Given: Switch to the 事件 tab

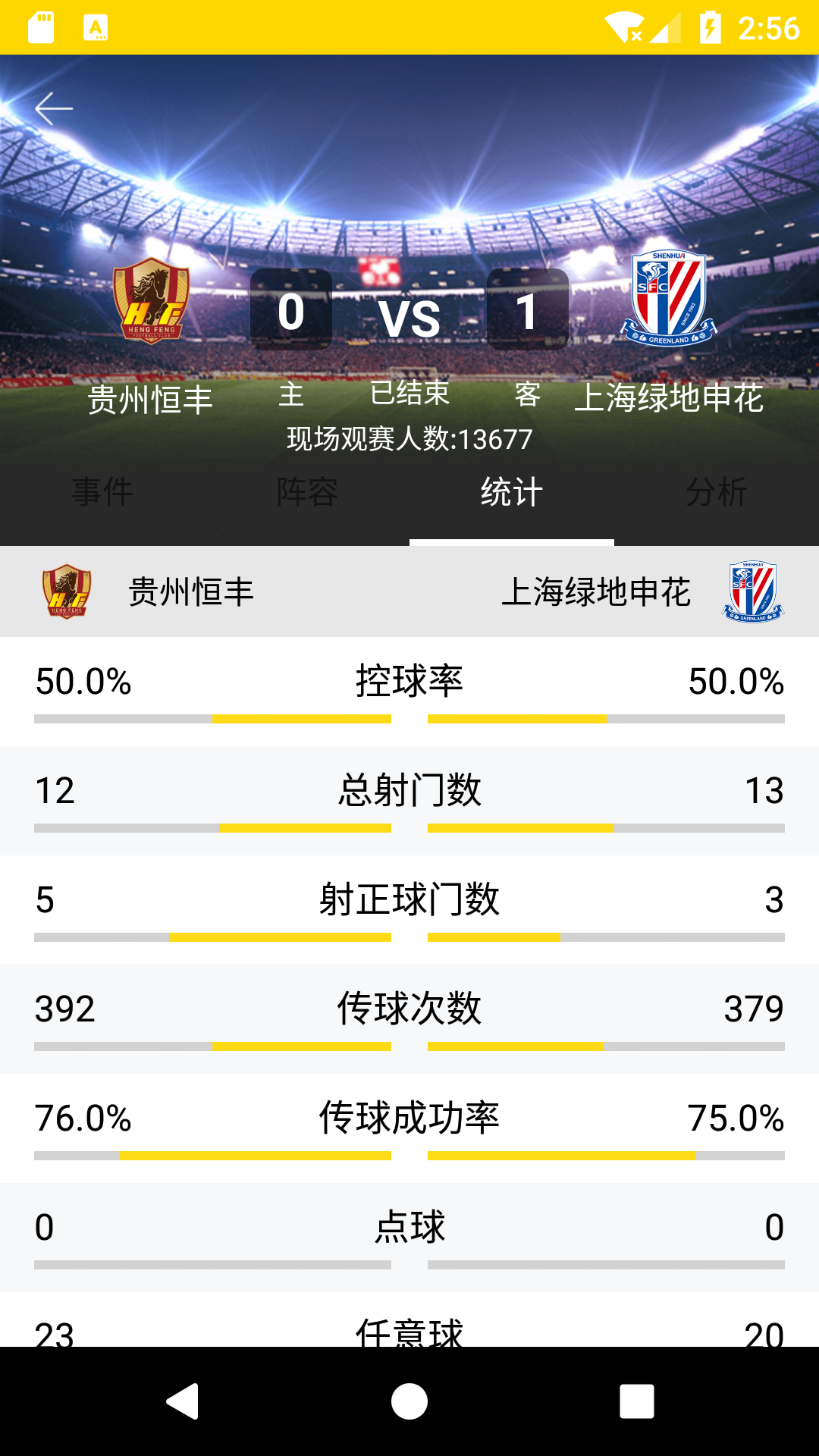Looking at the screenshot, I should click(102, 493).
